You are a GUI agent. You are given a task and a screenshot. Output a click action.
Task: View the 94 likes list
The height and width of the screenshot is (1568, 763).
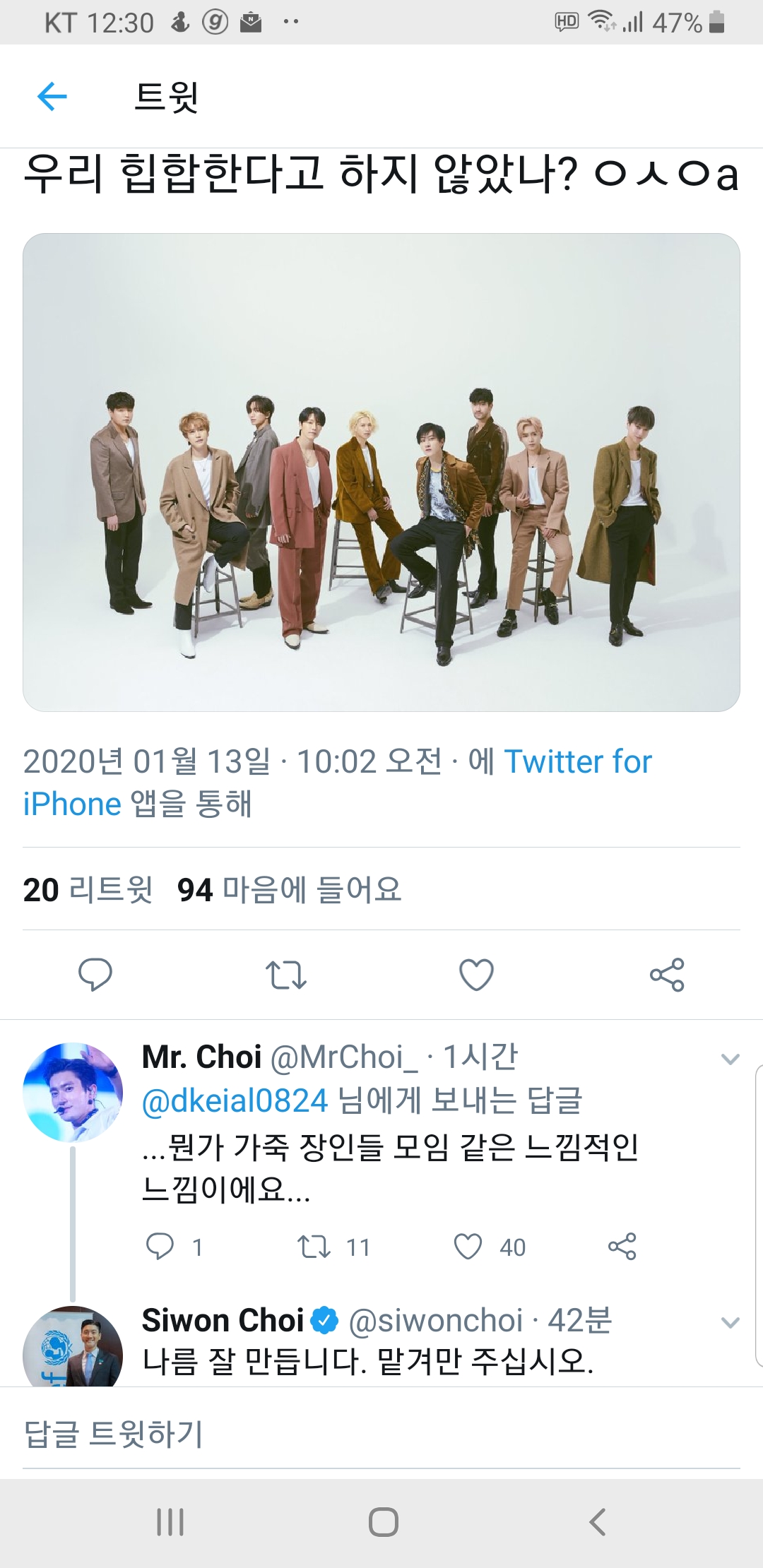click(x=289, y=889)
